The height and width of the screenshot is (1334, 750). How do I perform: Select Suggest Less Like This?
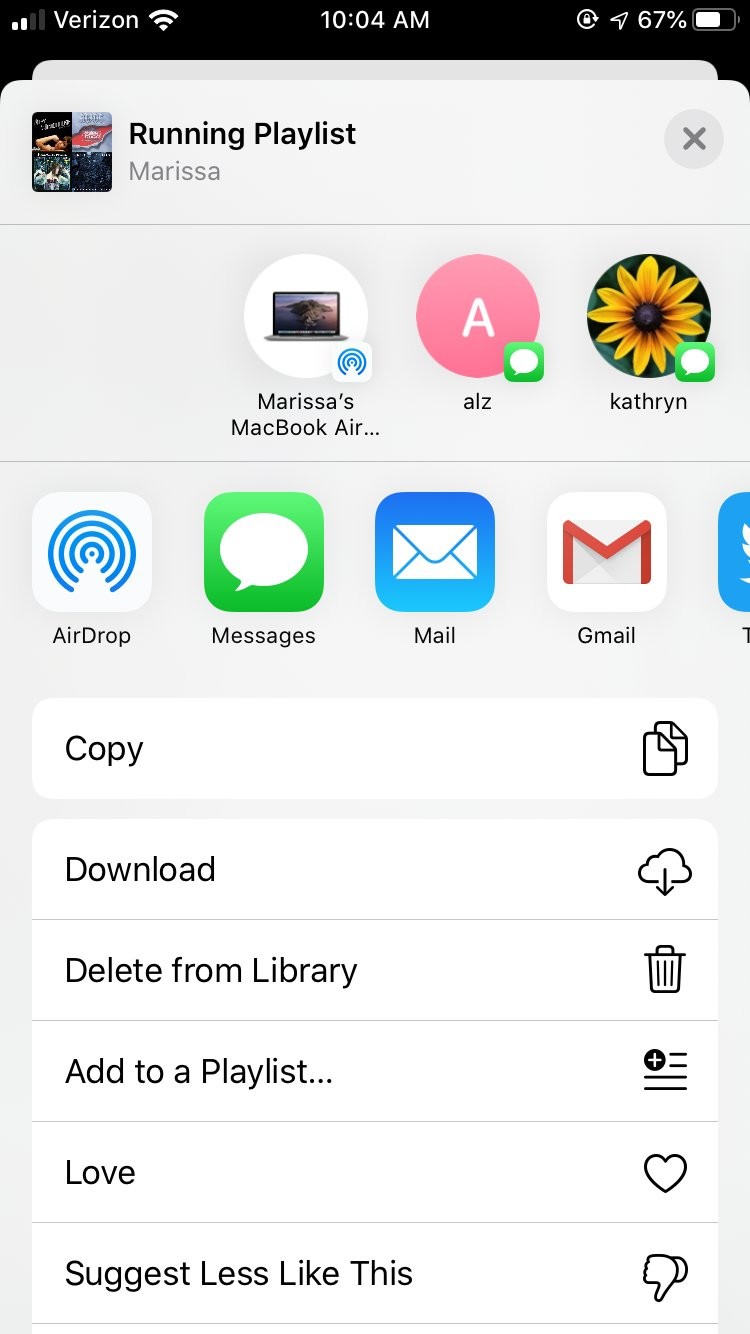(x=375, y=1274)
